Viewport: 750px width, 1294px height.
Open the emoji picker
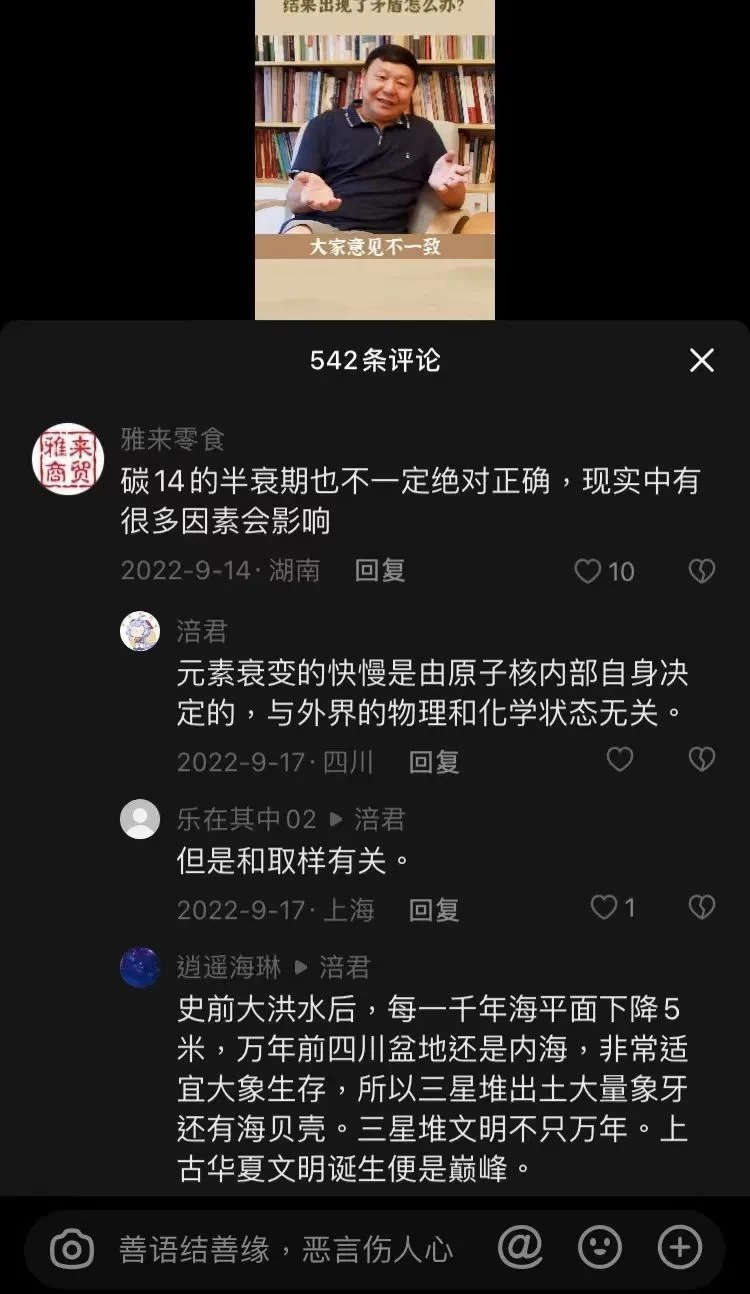click(x=600, y=1247)
